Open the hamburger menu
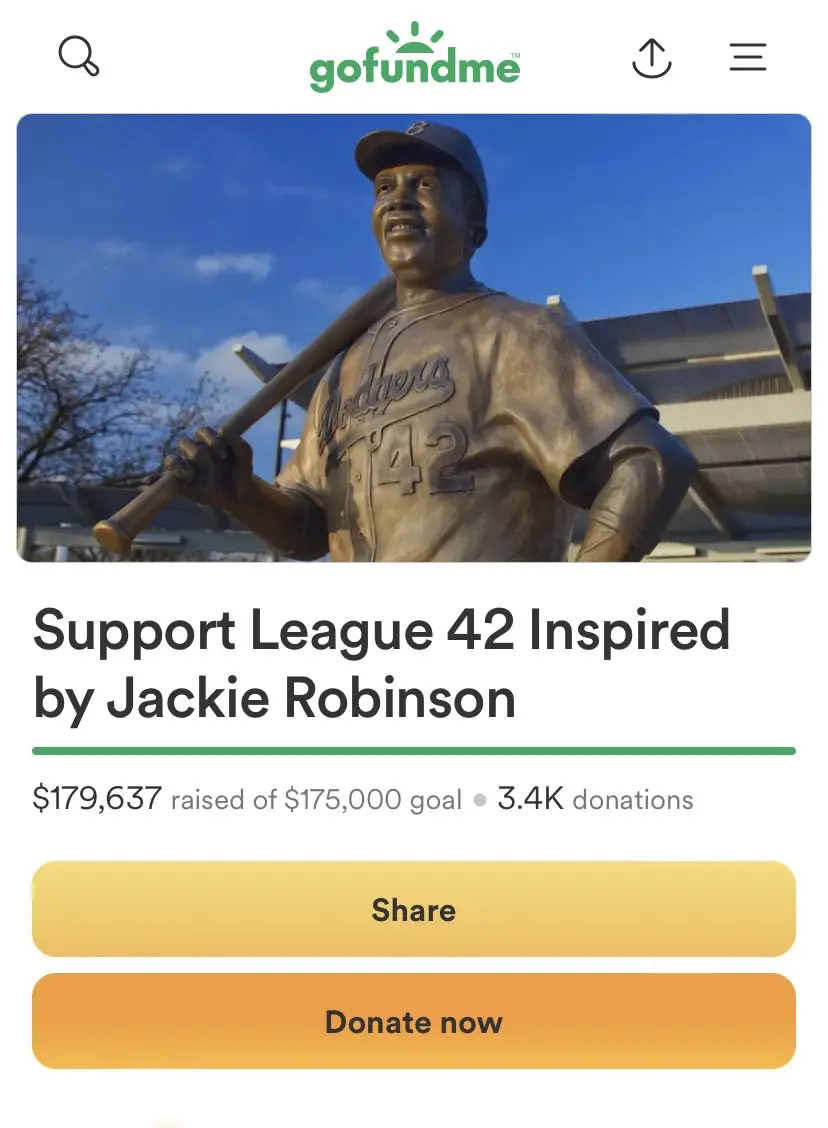Viewport: 828px width, 1128px height. 747,57
